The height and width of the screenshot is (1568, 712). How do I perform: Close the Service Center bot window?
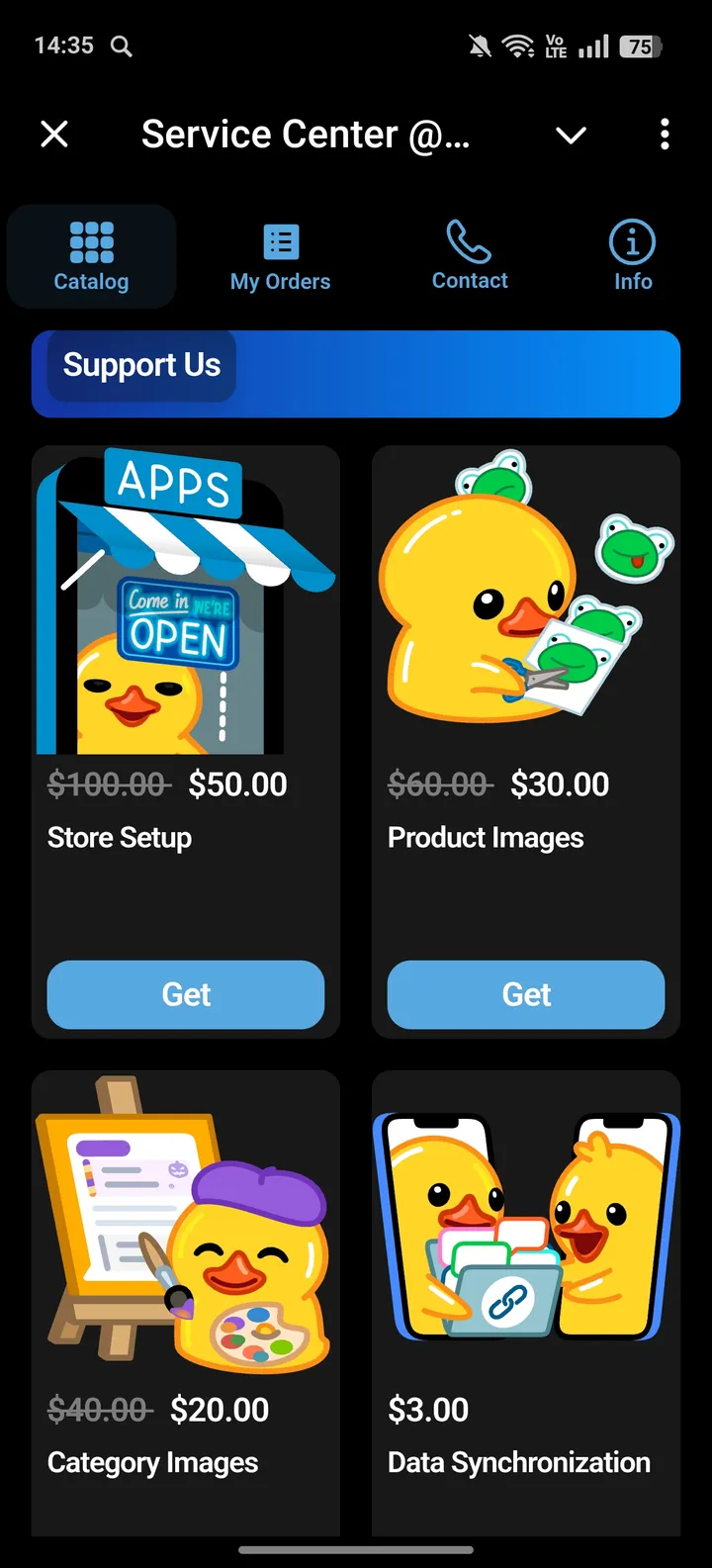(x=54, y=135)
